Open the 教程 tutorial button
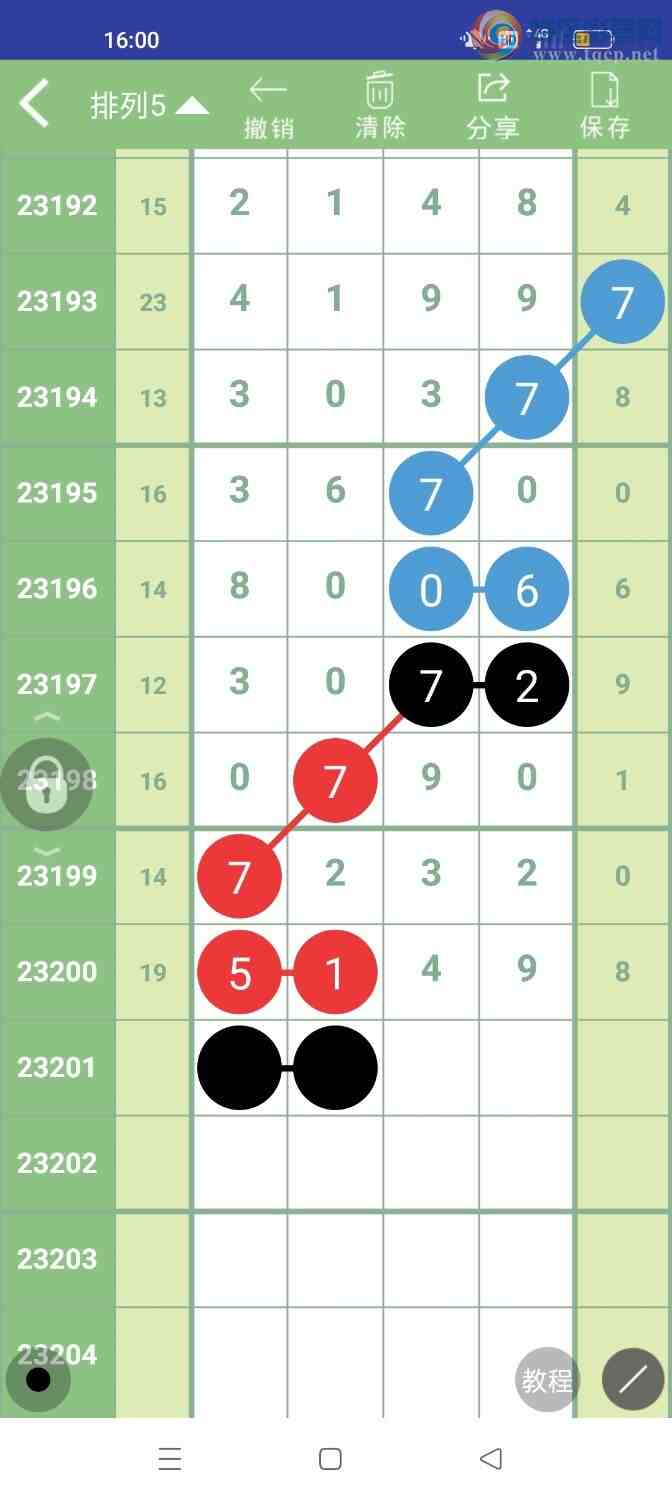 point(547,1381)
